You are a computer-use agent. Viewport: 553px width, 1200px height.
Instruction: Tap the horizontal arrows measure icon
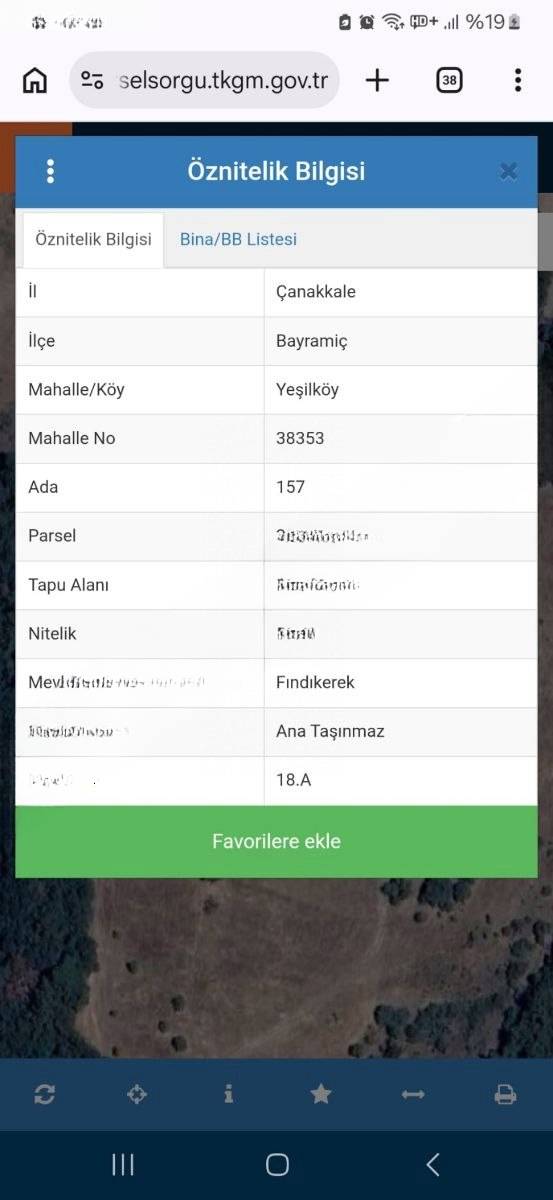[413, 1094]
